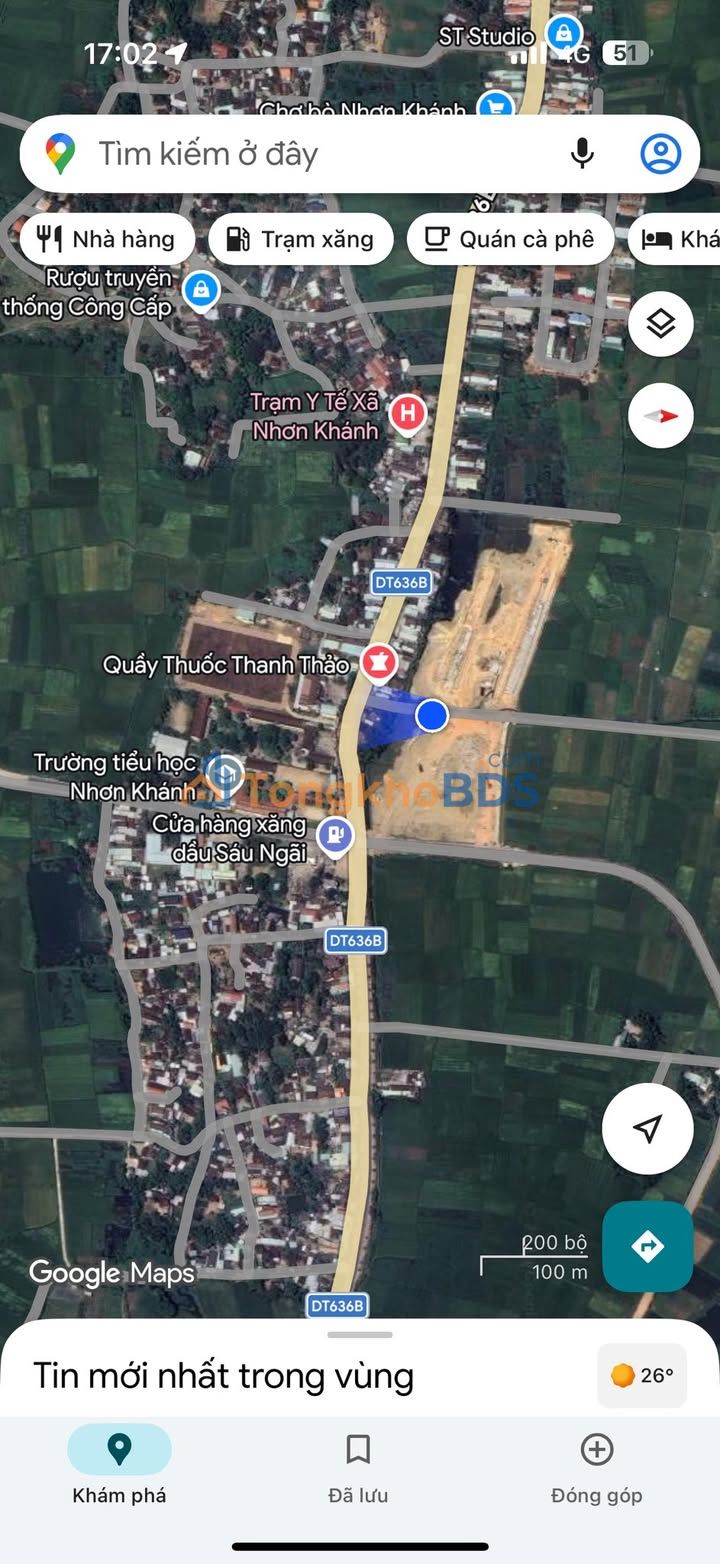Viewport: 720px width, 1564px height.
Task: Open the map layers button
Action: pos(660,324)
